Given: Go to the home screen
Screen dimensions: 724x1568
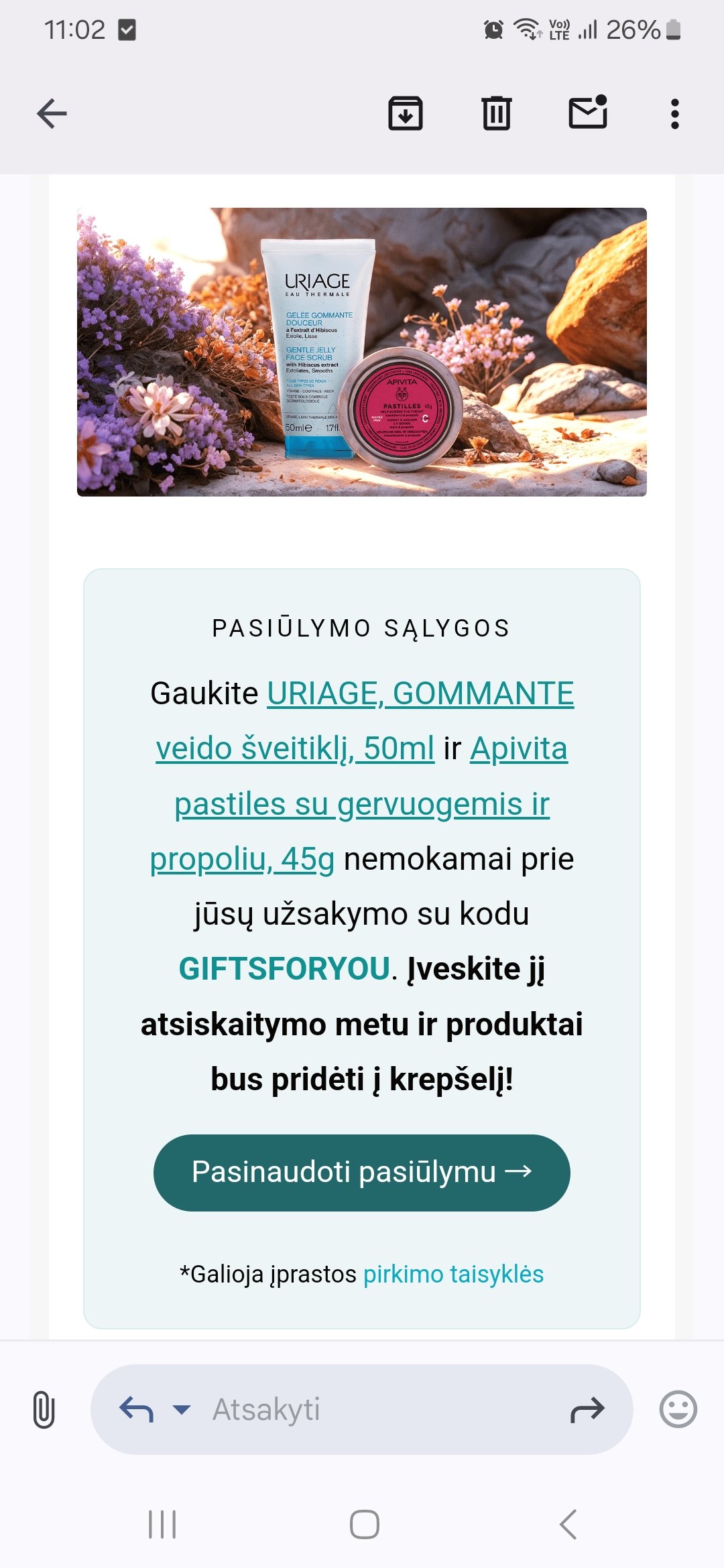Looking at the screenshot, I should [365, 1524].
